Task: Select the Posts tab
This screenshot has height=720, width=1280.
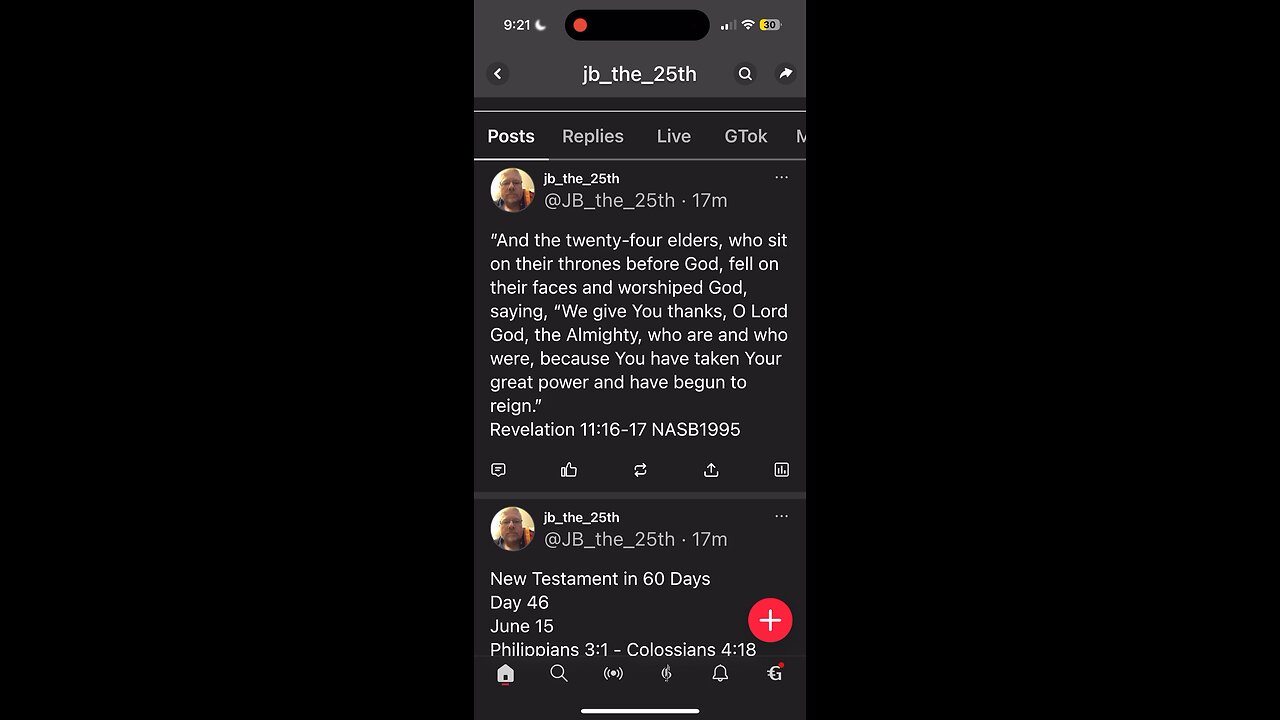Action: click(x=511, y=136)
